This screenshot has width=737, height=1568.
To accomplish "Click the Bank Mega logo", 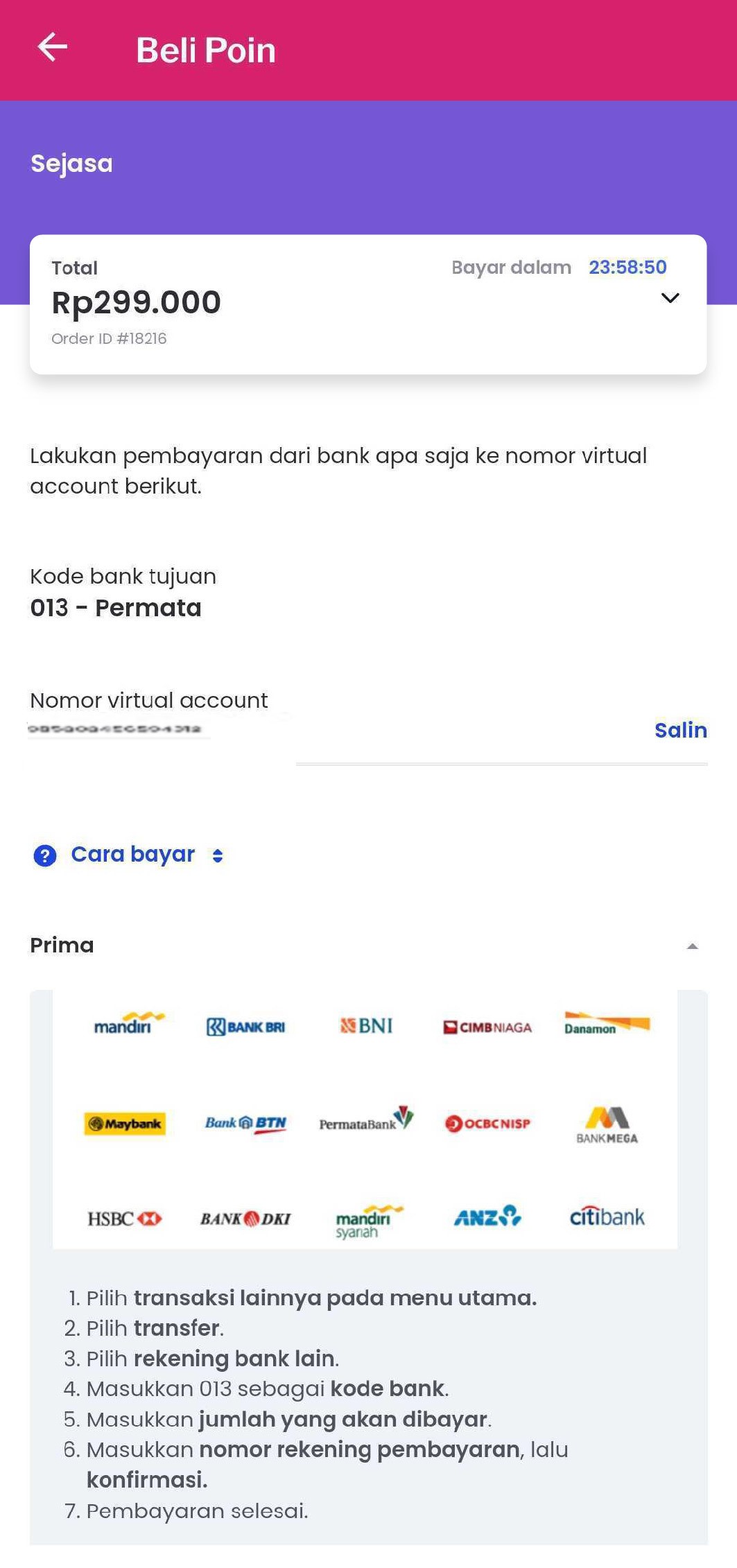I will pyautogui.click(x=606, y=1123).
